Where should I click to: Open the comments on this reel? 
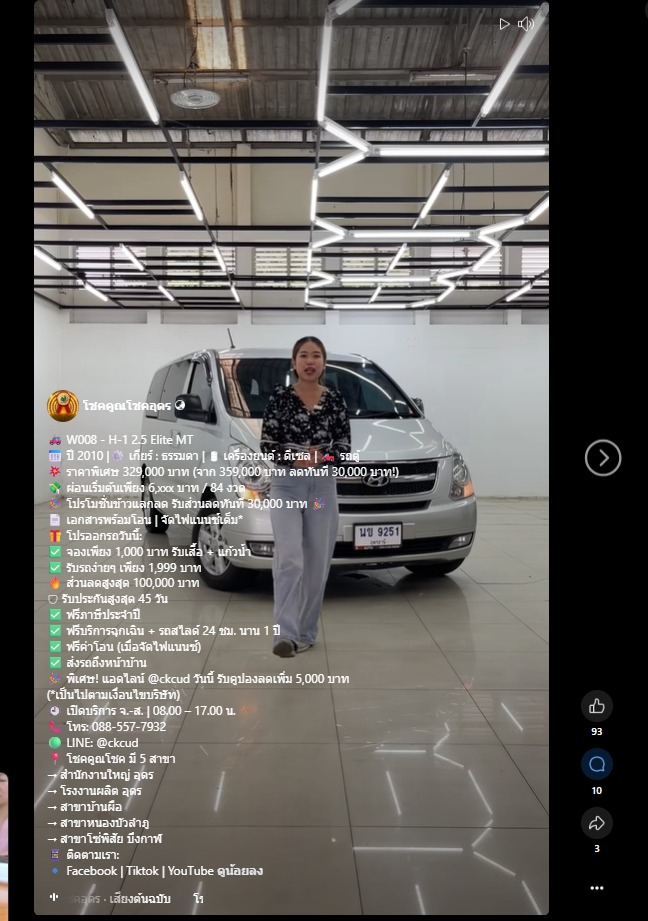point(597,764)
